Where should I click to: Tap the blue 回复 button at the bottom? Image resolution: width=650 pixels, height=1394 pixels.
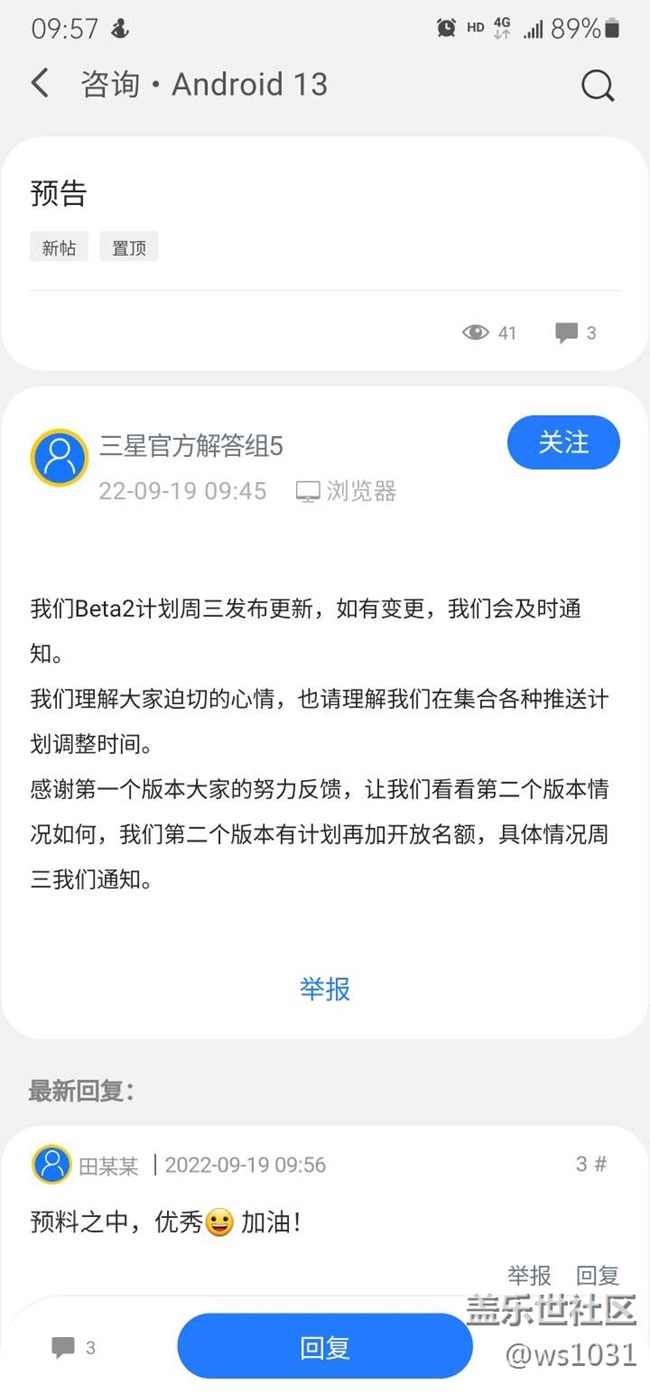(325, 1347)
